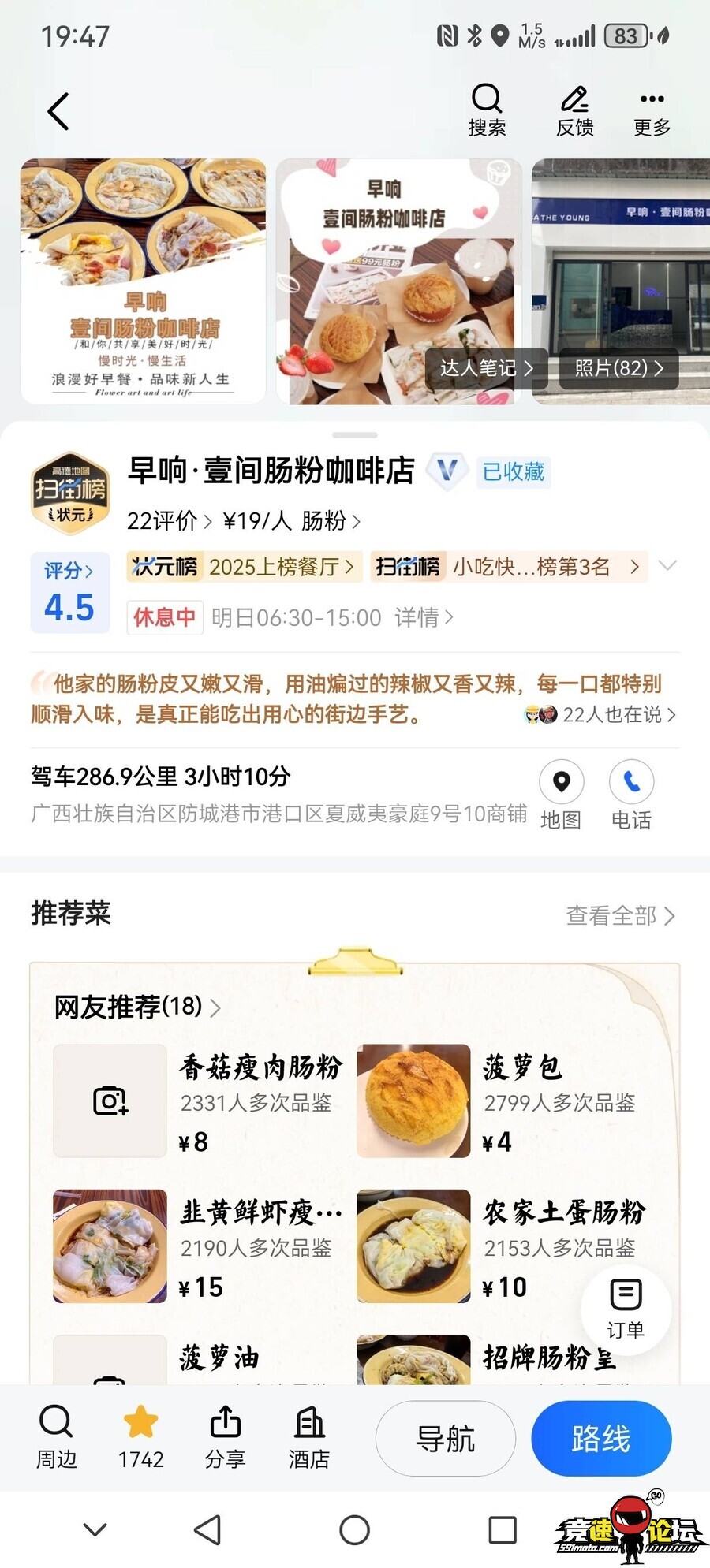View 达人笔记 expert notes
This screenshot has height=1568, width=710.
[x=486, y=368]
